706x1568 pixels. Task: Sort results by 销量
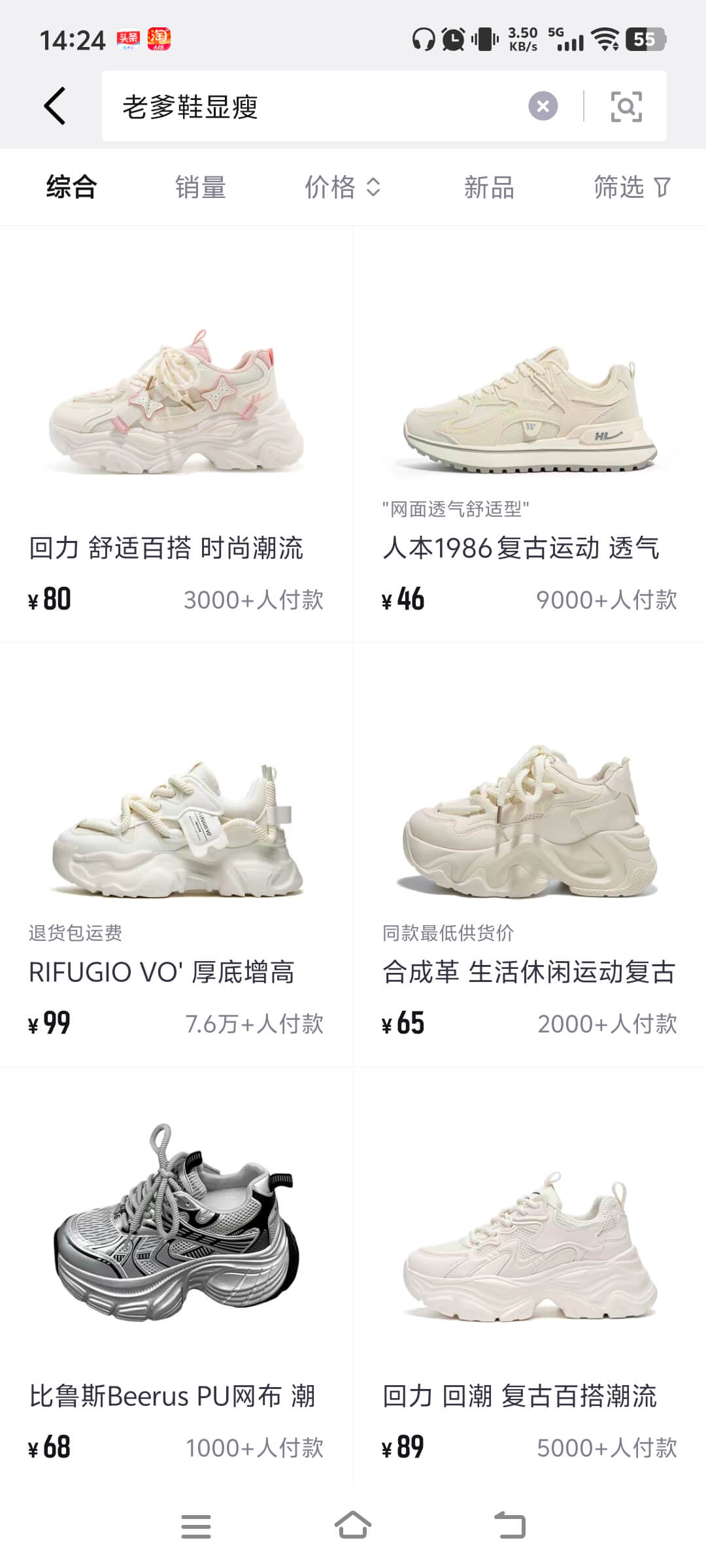point(200,188)
